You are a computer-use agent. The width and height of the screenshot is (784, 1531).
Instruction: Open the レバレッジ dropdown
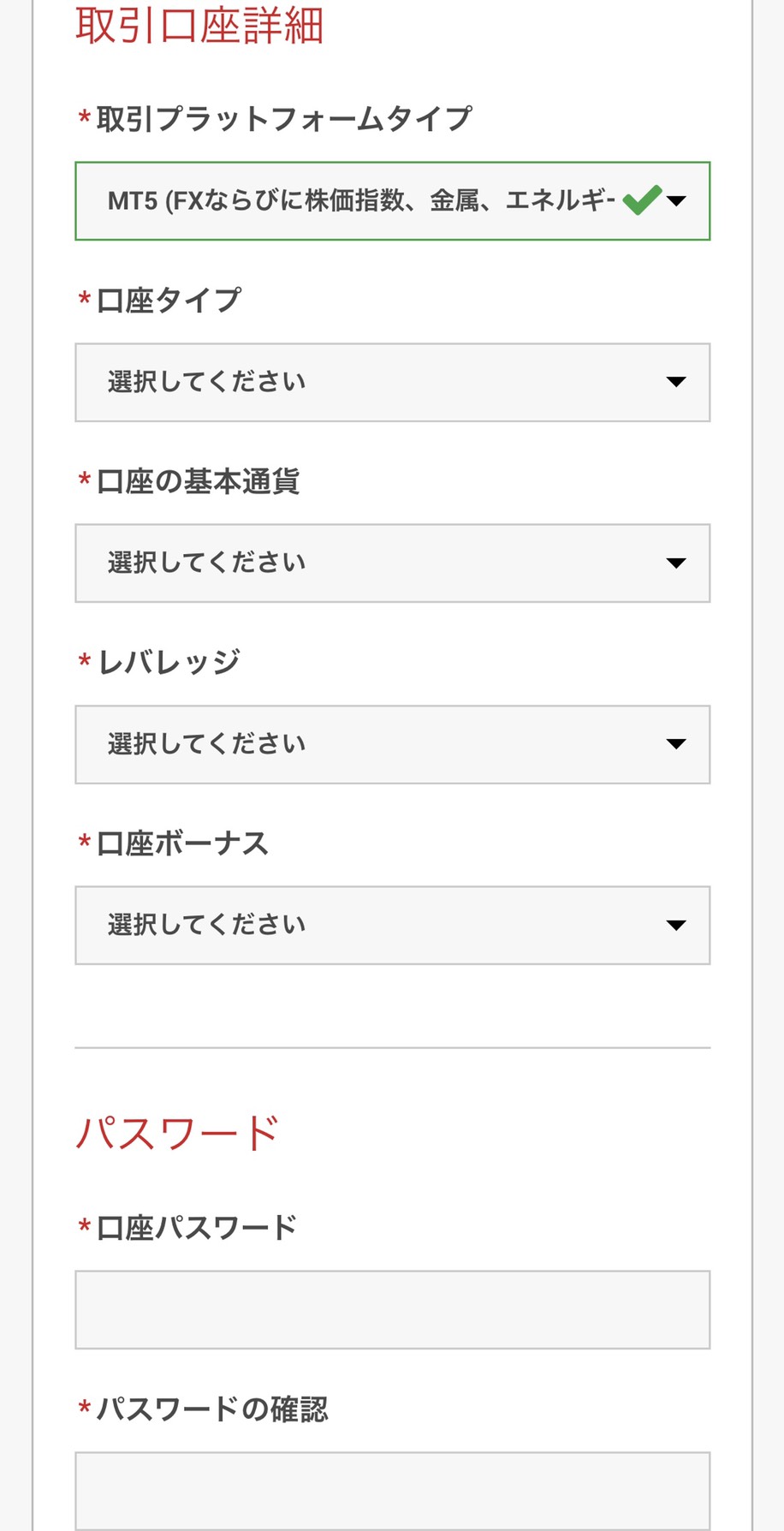point(392,745)
